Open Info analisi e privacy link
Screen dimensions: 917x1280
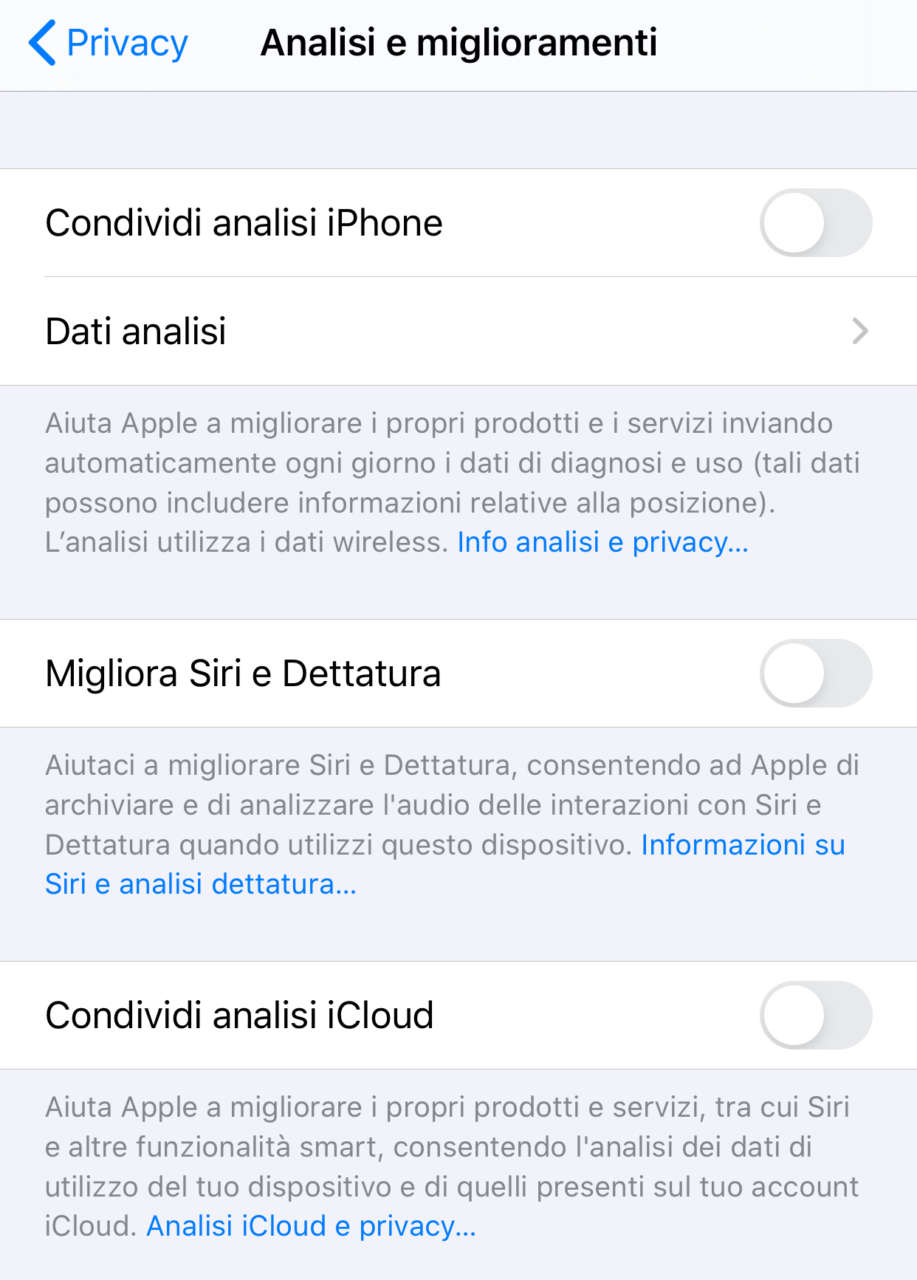[x=602, y=543]
